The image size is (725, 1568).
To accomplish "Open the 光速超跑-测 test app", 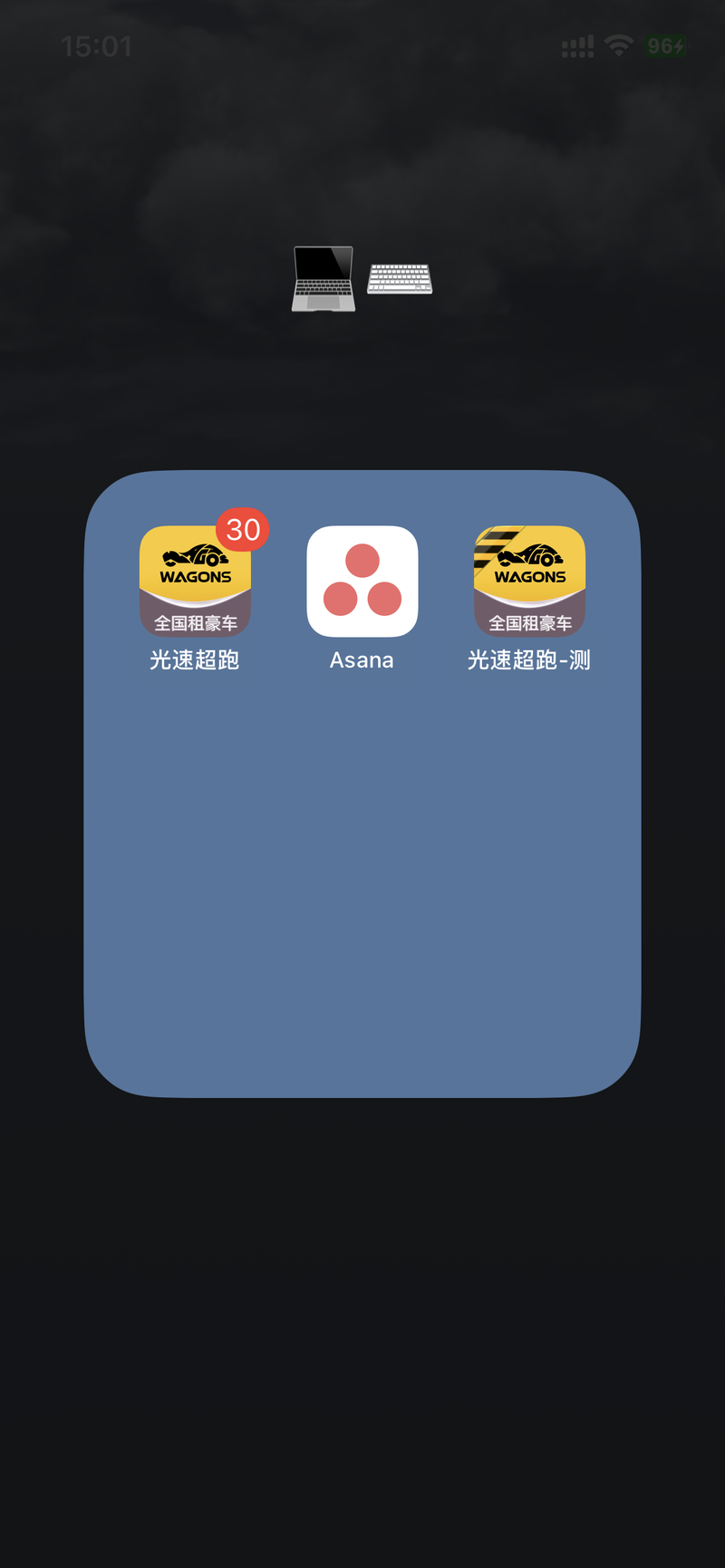I will [x=529, y=582].
